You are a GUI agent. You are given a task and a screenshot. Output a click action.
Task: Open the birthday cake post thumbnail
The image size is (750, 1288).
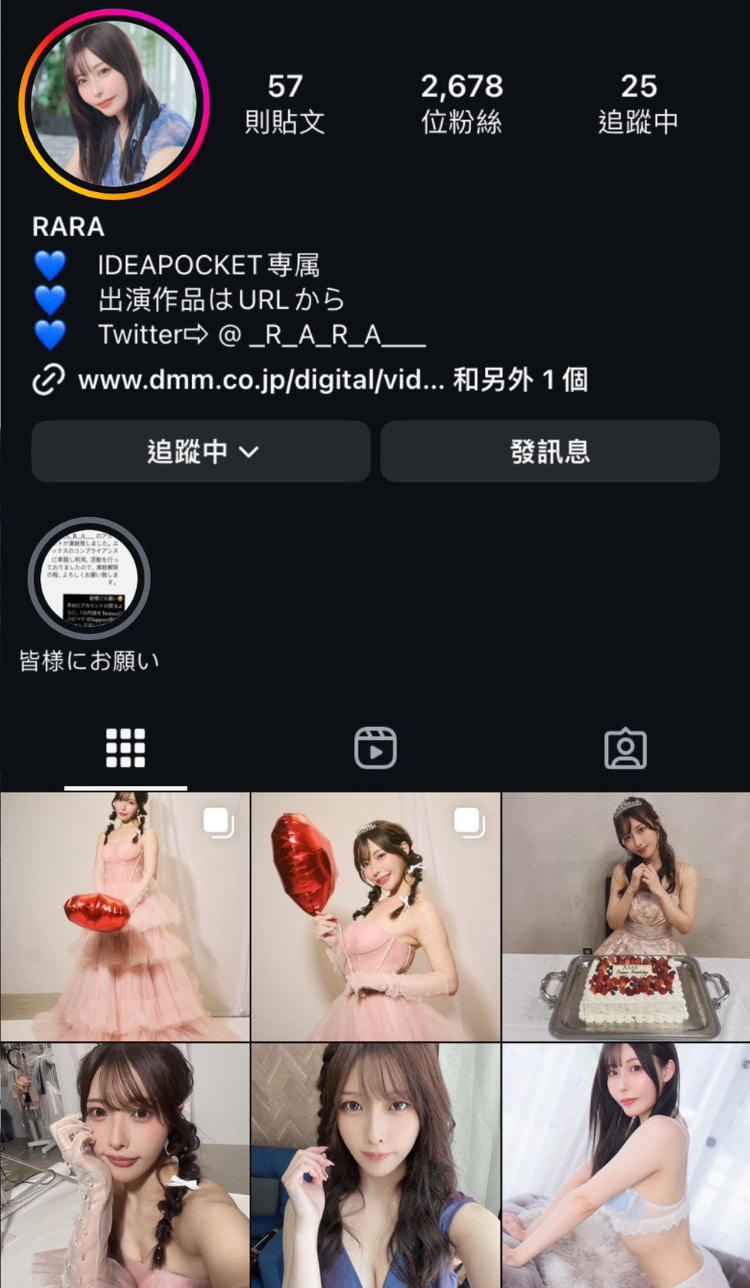(625, 913)
